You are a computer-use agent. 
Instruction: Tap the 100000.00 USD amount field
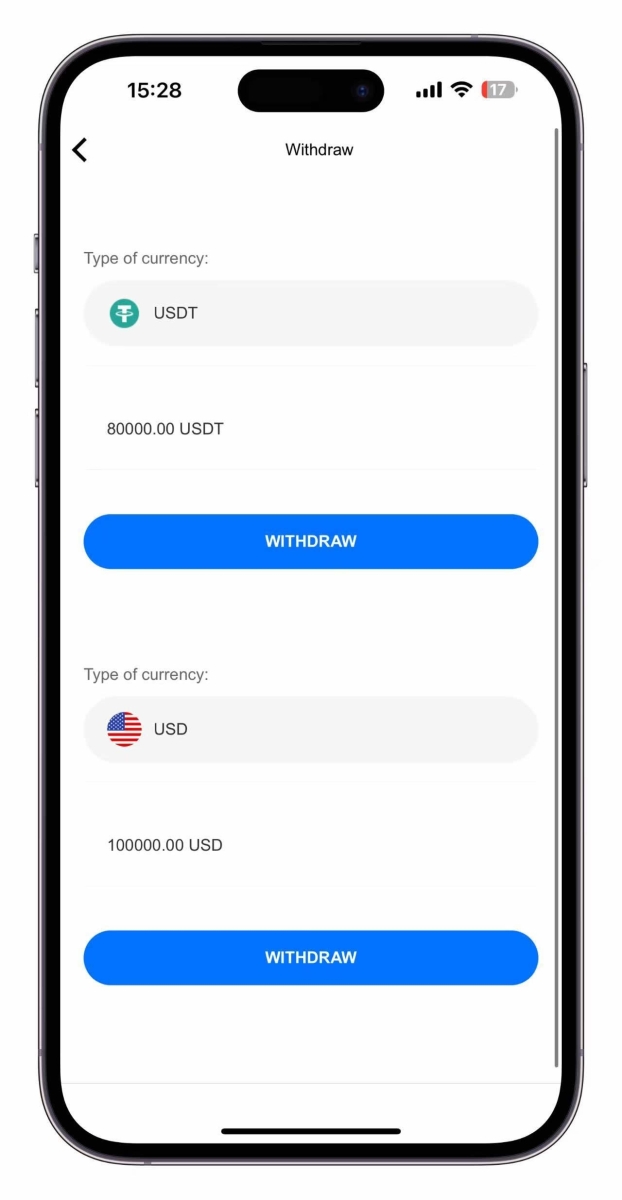coord(310,845)
